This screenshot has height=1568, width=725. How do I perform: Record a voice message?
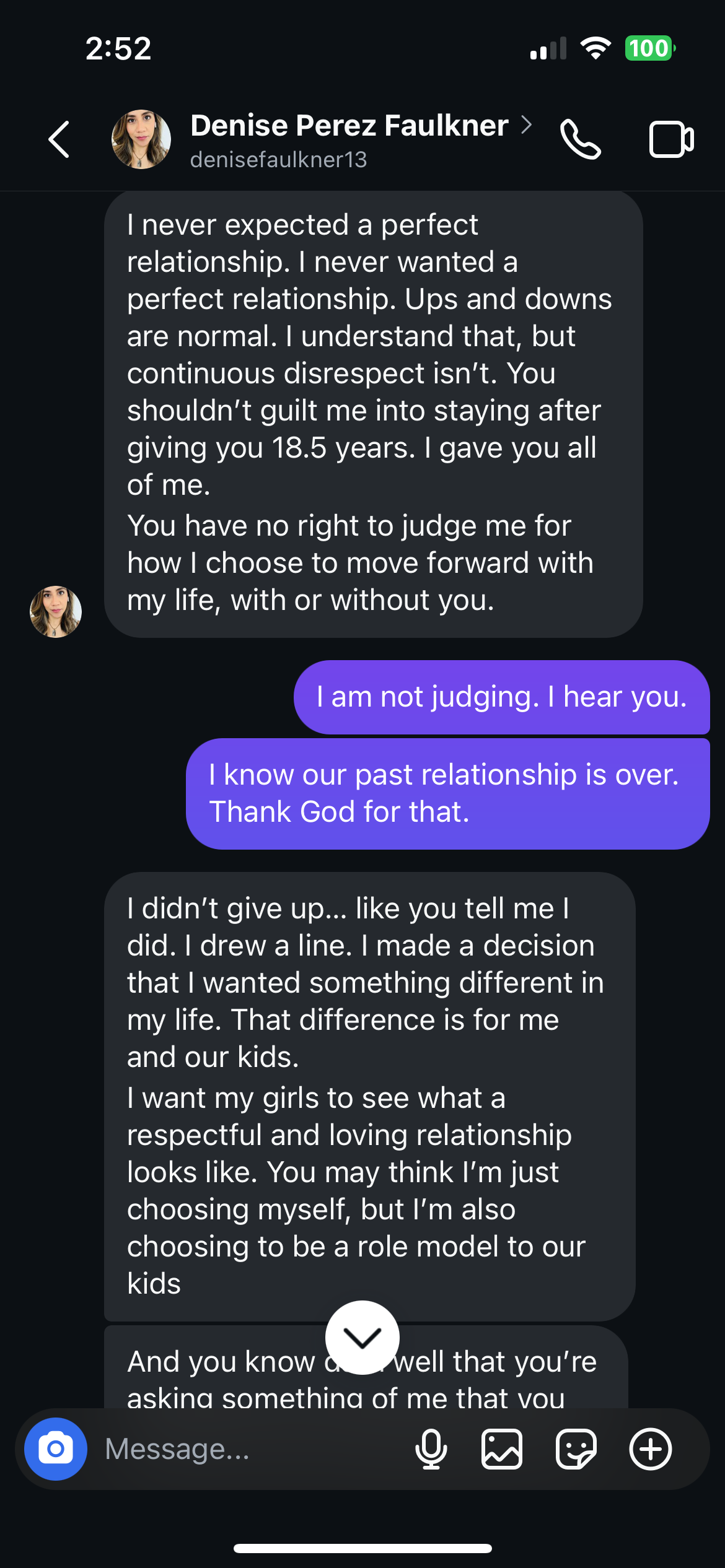point(431,1449)
